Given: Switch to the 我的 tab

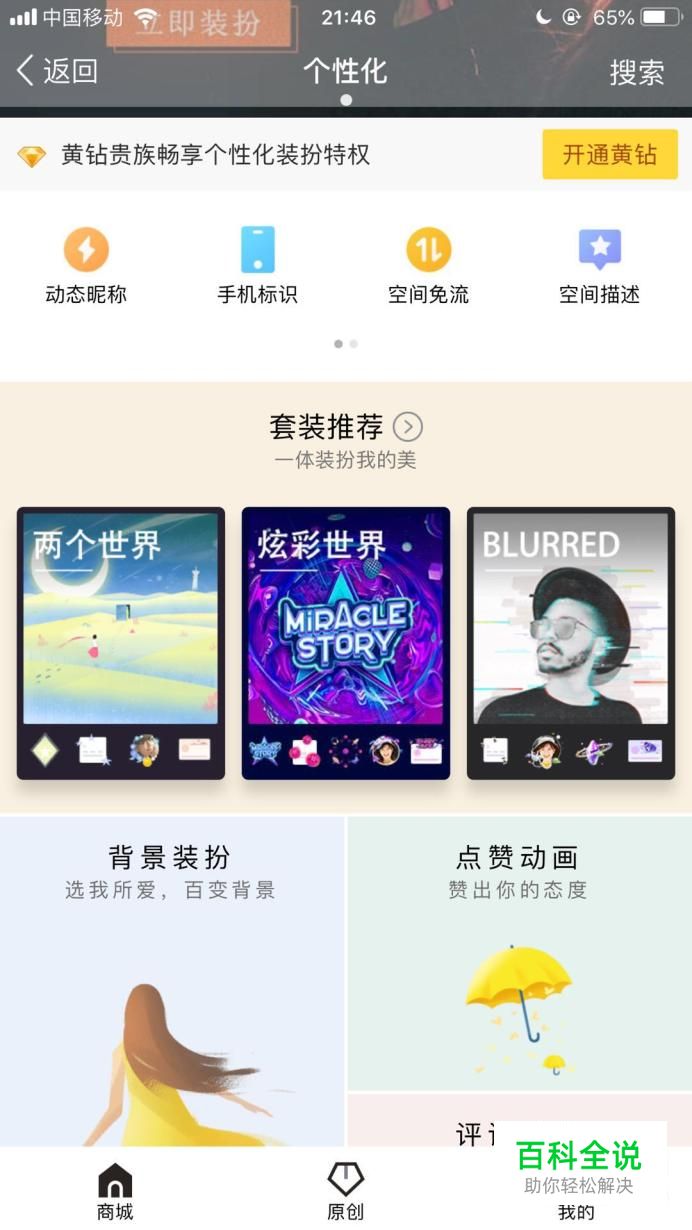Looking at the screenshot, I should (576, 1212).
